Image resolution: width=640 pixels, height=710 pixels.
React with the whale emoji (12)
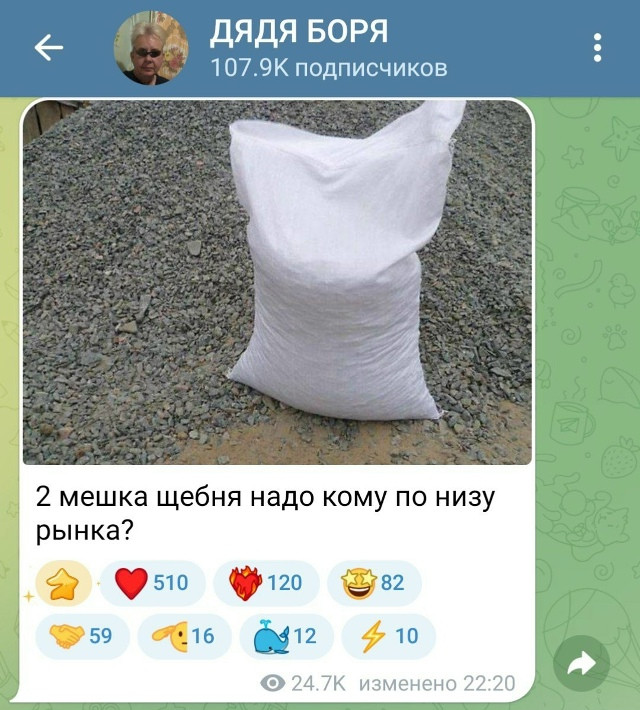pyautogui.click(x=285, y=636)
